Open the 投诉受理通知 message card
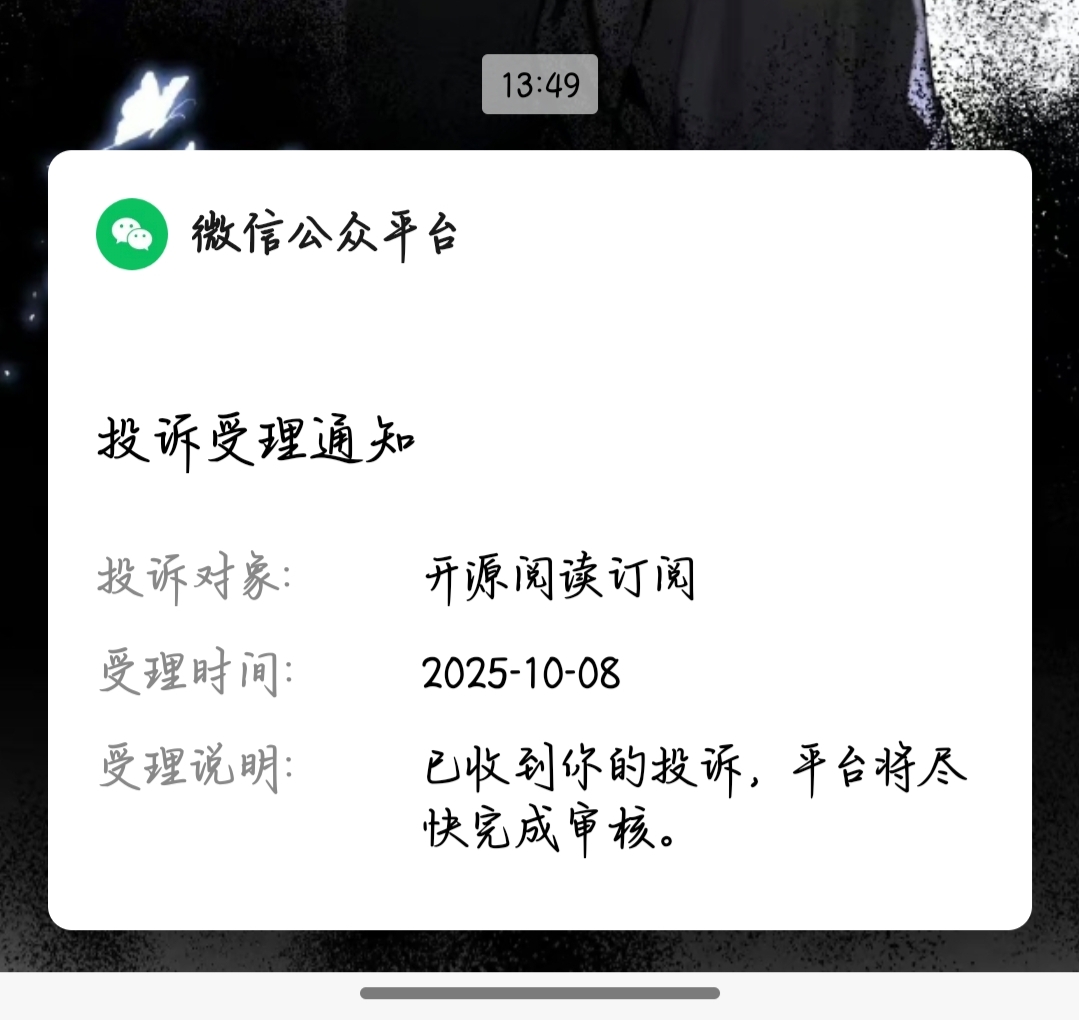This screenshot has width=1079, height=1020. pos(539,540)
